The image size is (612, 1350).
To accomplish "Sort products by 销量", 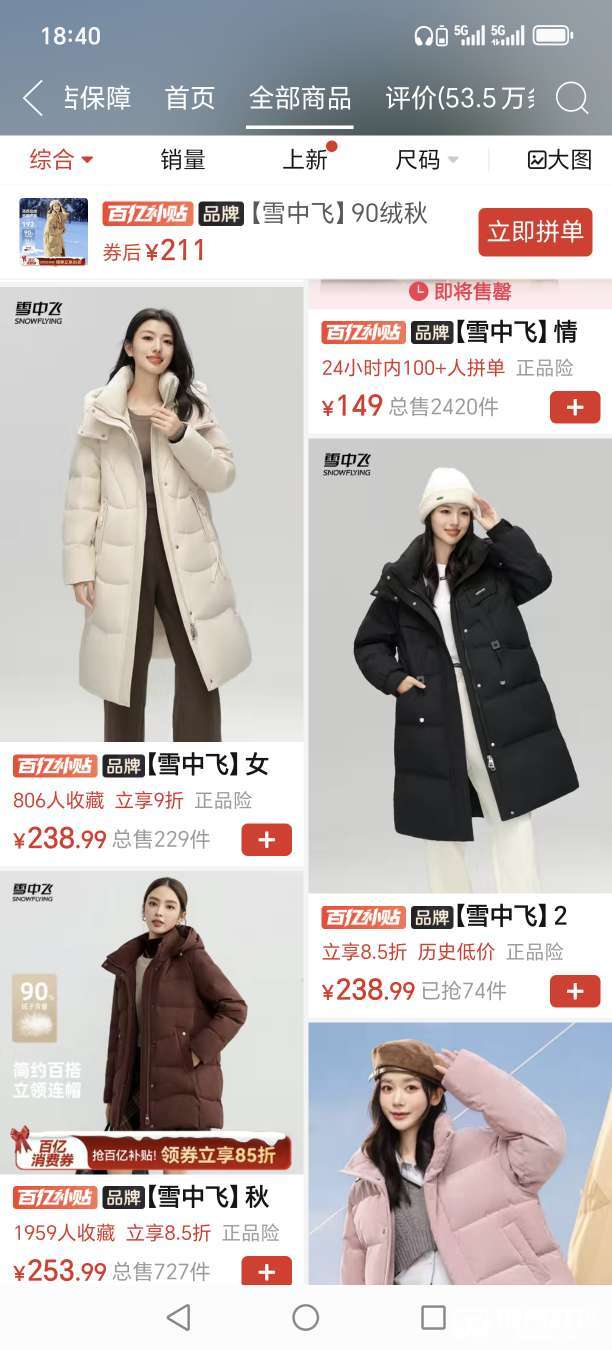I will (183, 160).
